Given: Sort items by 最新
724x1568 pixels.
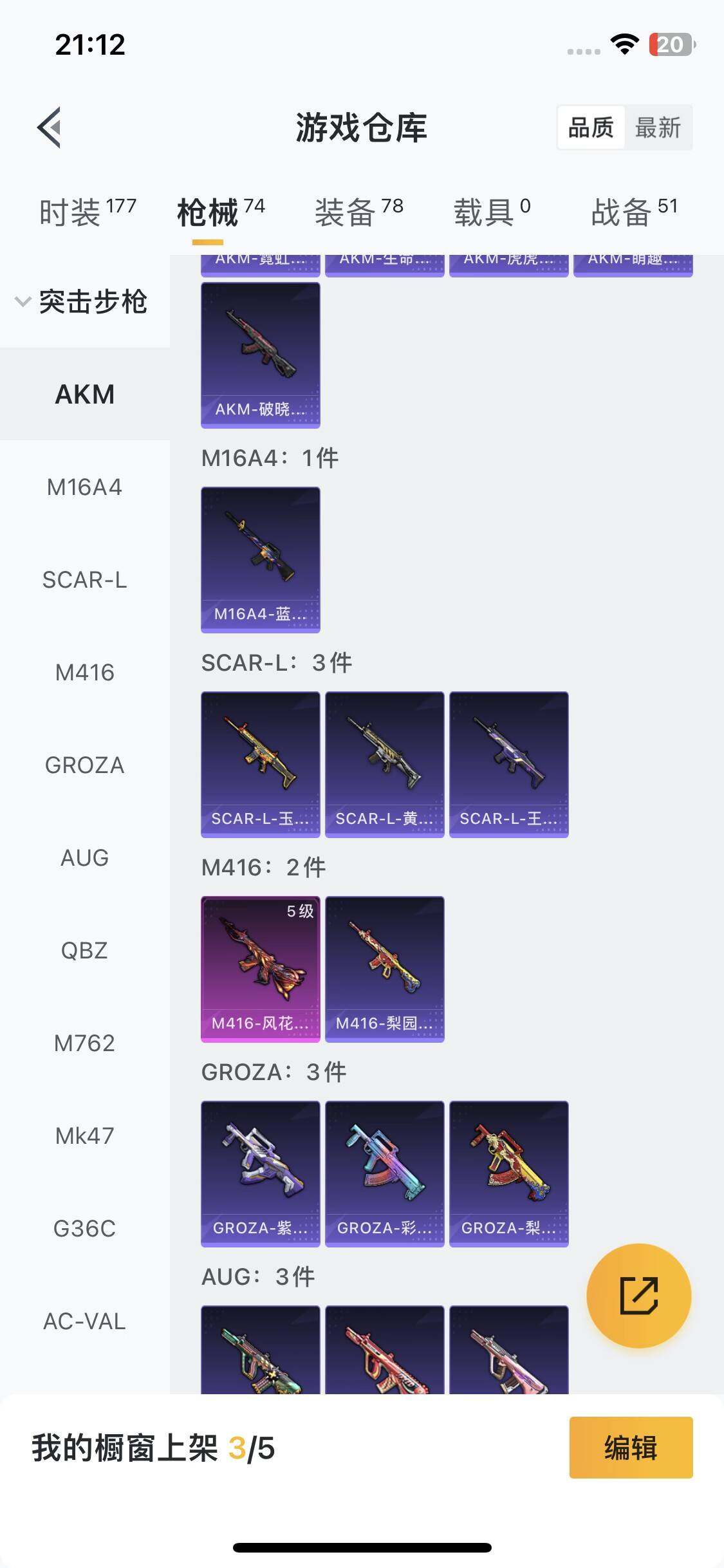Looking at the screenshot, I should (658, 127).
